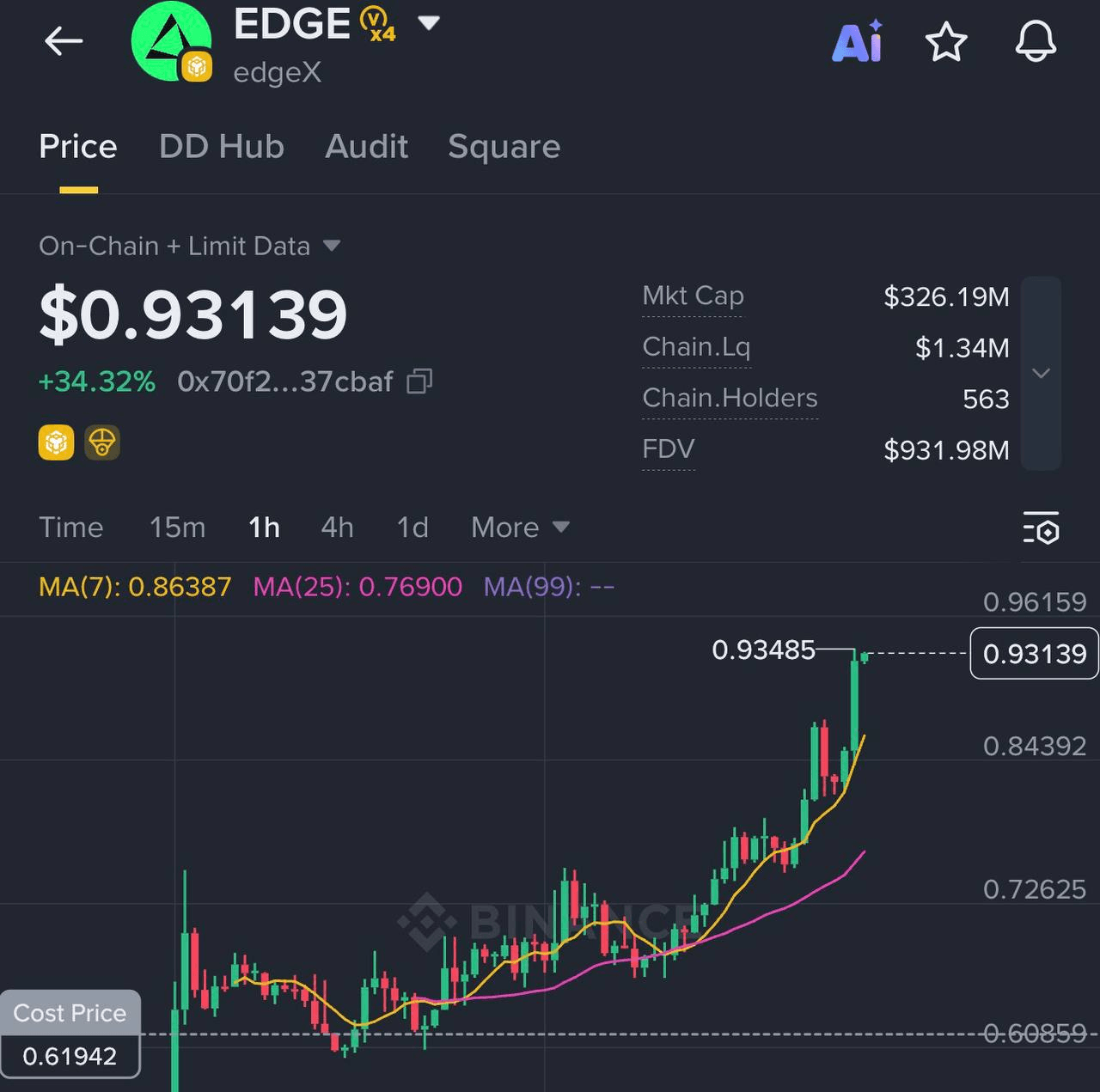Tap the Mkt Cap label for info

pyautogui.click(x=693, y=296)
